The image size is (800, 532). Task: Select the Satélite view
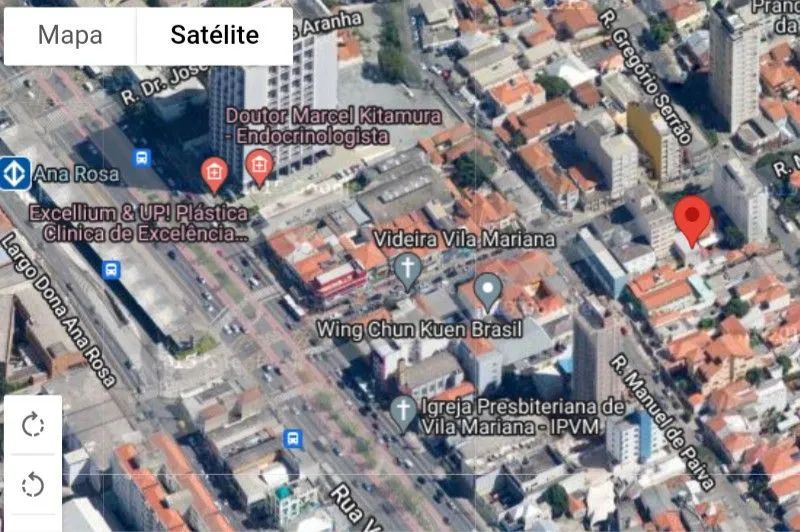214,36
